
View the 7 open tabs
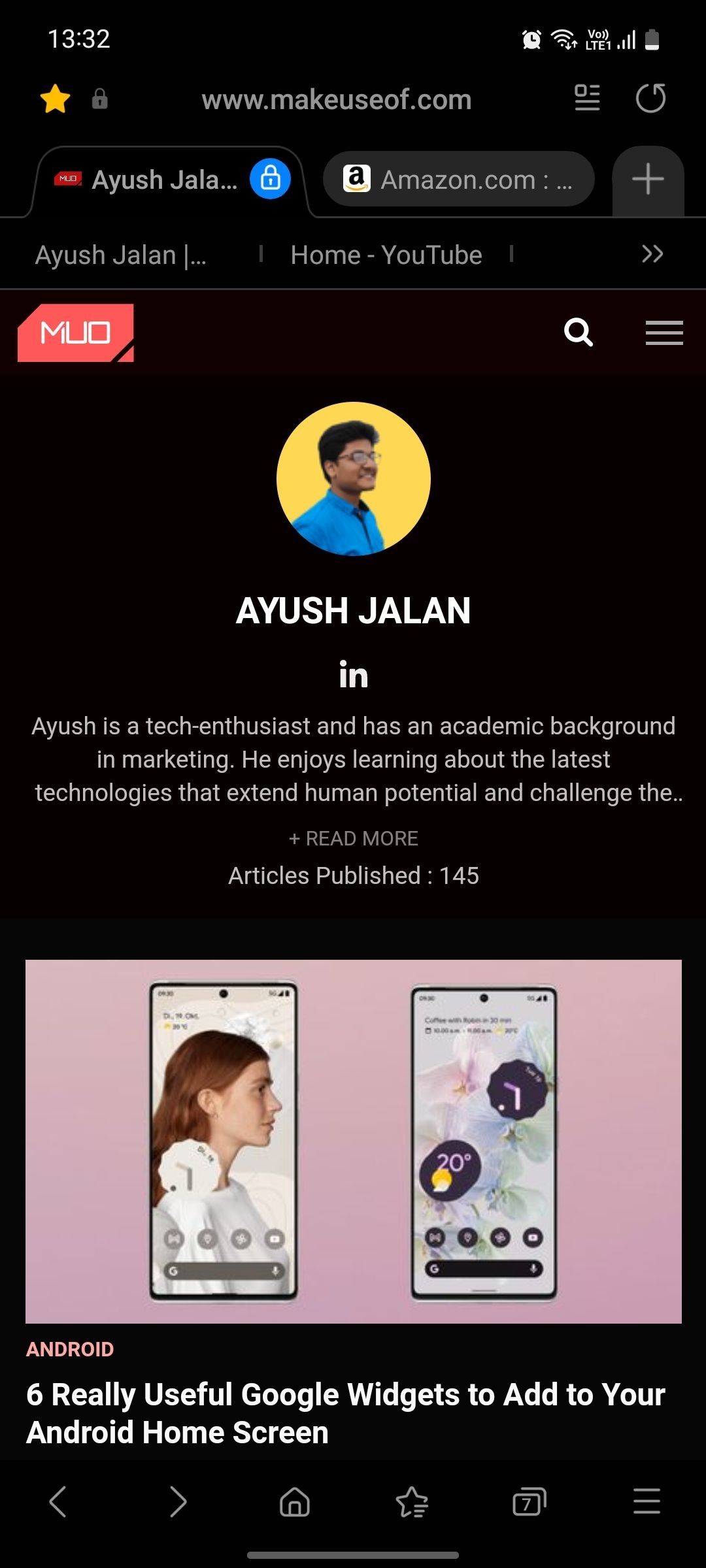point(529,1501)
